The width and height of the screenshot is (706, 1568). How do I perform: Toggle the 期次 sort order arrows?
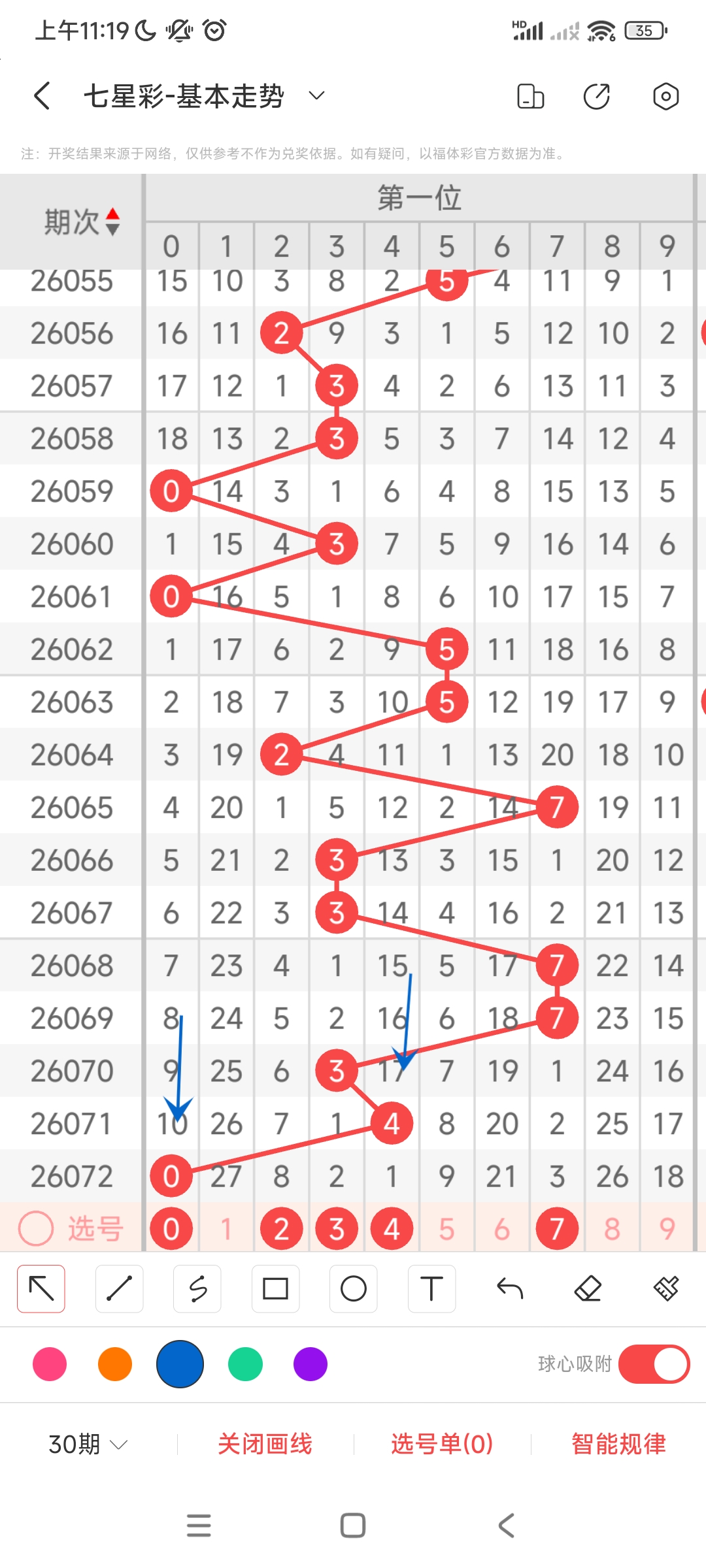click(112, 221)
